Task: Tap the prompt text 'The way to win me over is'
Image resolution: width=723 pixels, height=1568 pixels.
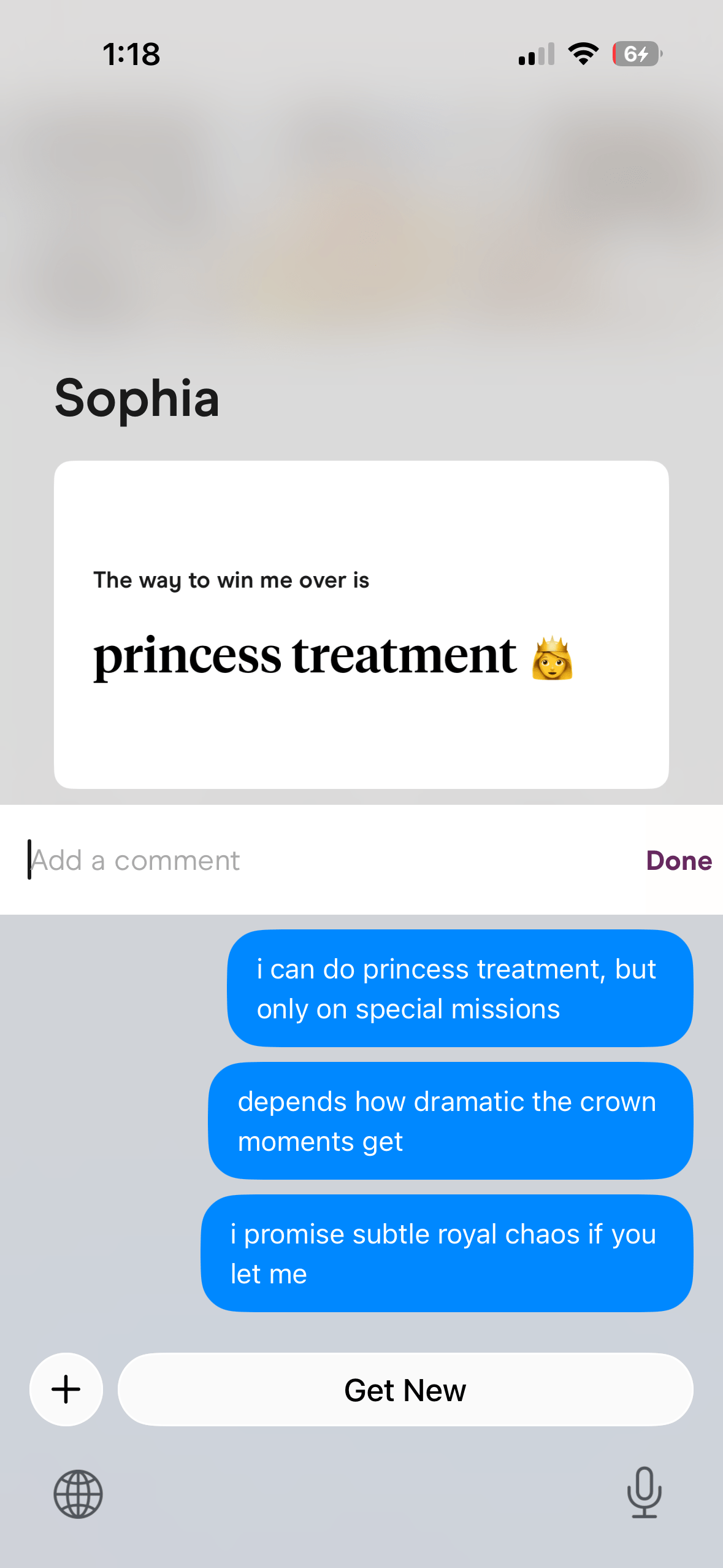Action: [232, 579]
